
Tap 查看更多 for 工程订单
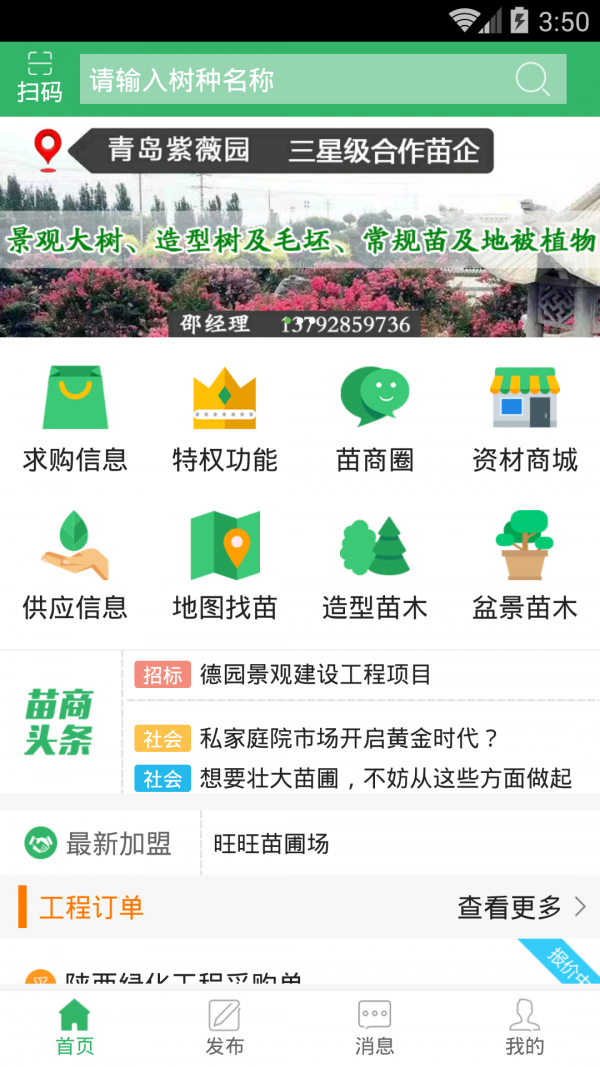[x=521, y=907]
